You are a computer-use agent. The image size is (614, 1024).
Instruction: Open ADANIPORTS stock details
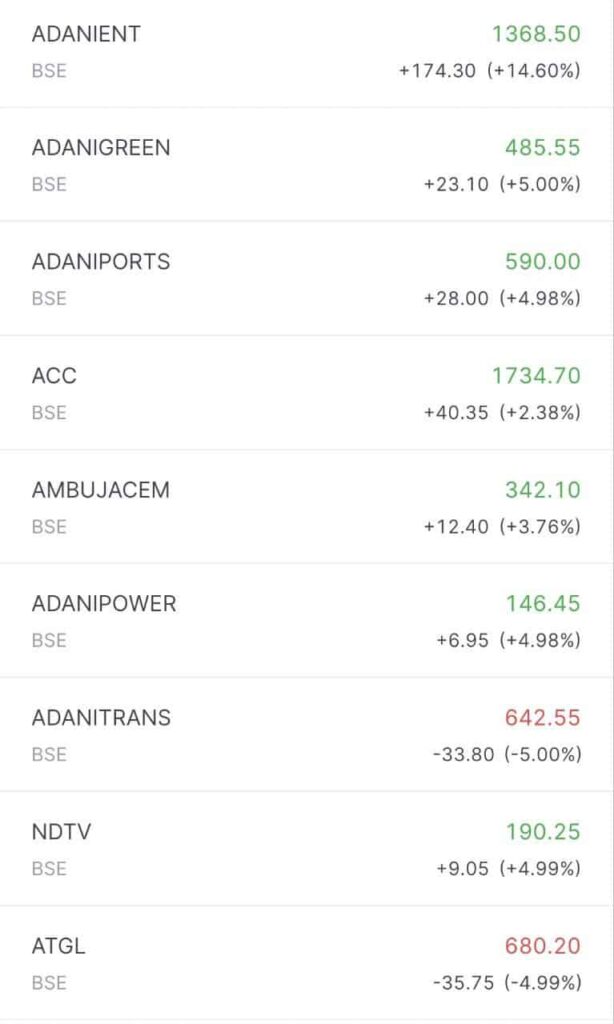click(306, 278)
